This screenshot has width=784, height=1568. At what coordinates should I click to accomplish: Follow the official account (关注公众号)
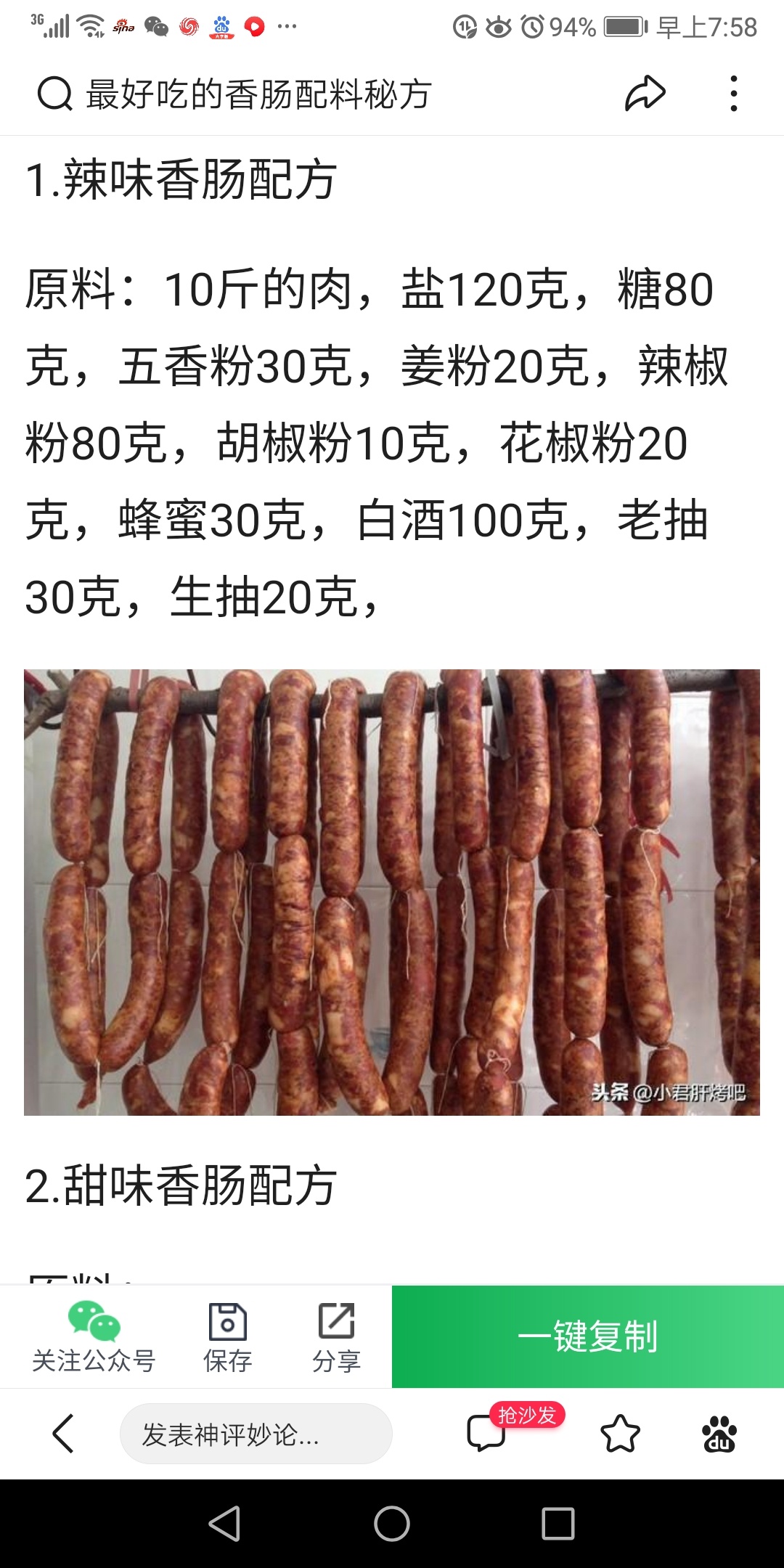[x=94, y=1337]
